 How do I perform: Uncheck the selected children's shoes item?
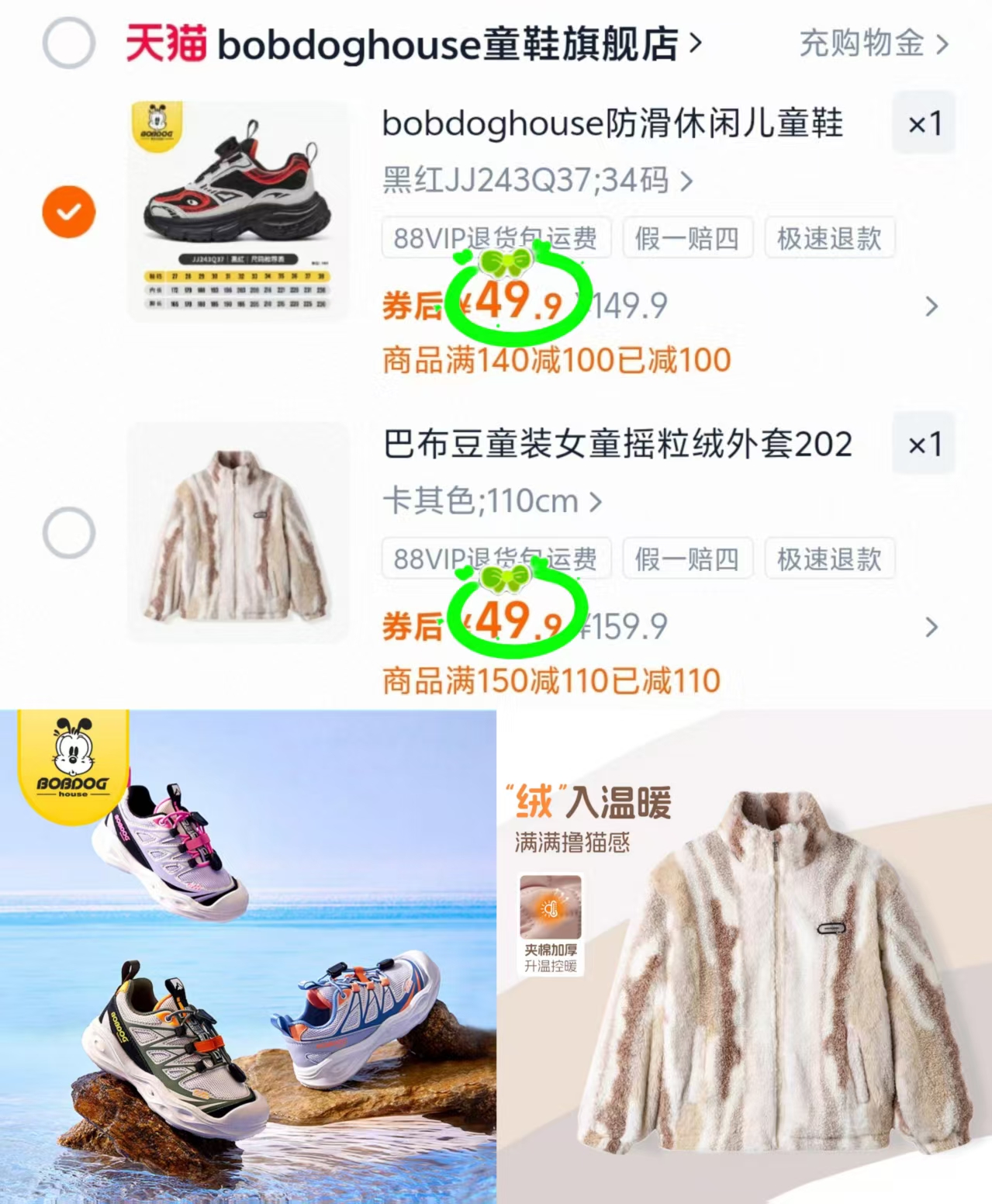[69, 210]
